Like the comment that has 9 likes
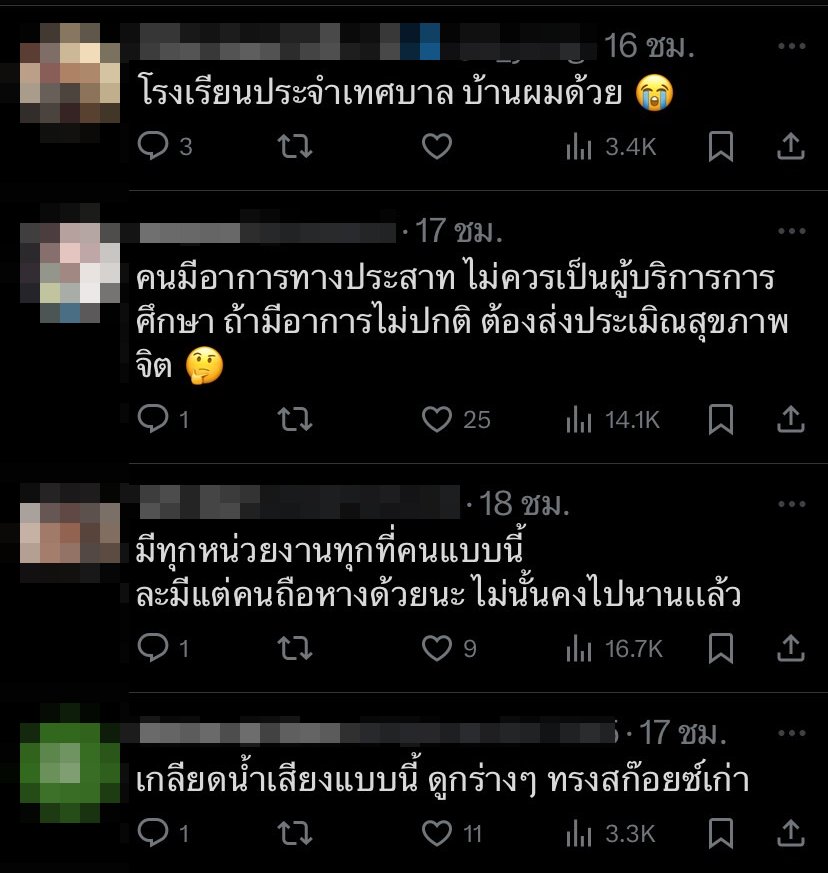Viewport: 828px width, 873px height. (x=437, y=649)
